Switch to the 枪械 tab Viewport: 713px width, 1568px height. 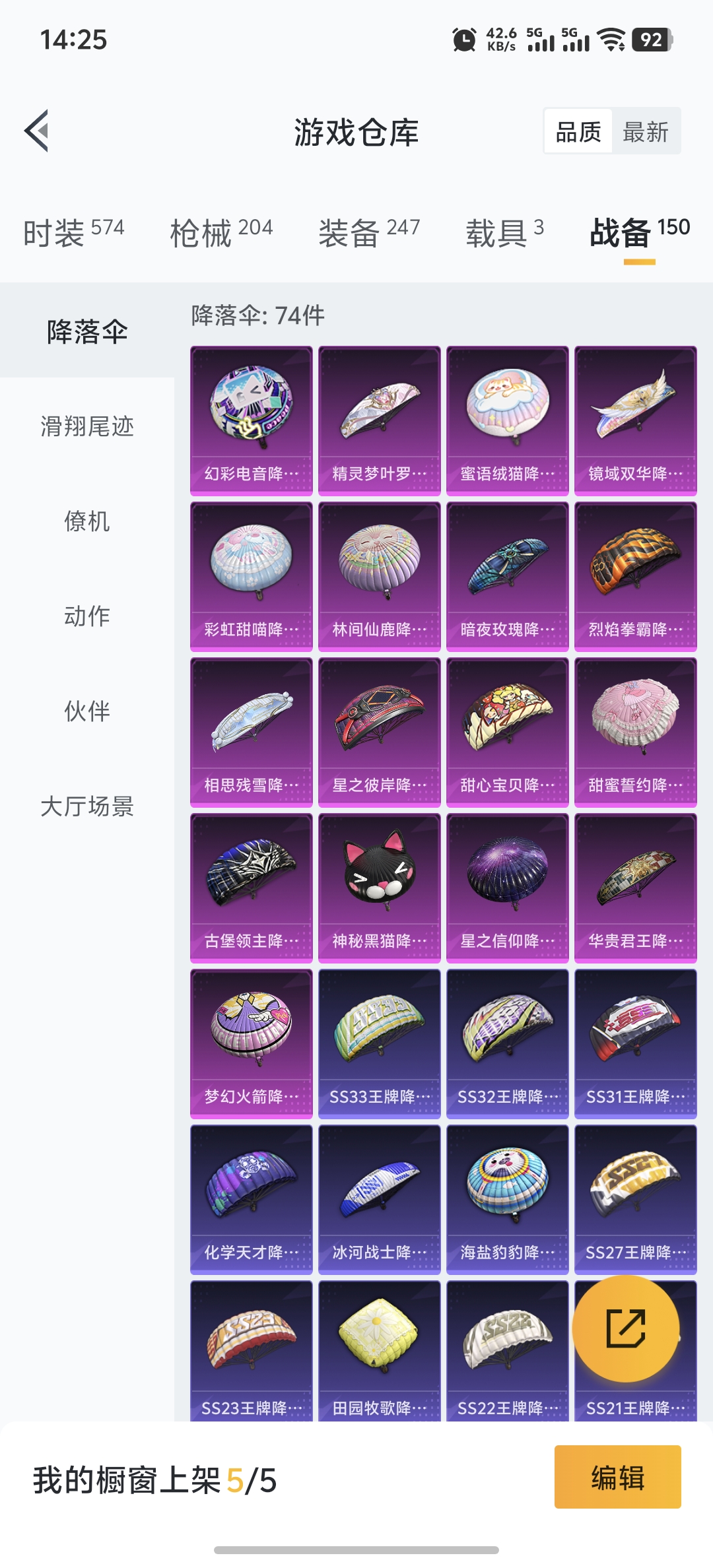221,232
